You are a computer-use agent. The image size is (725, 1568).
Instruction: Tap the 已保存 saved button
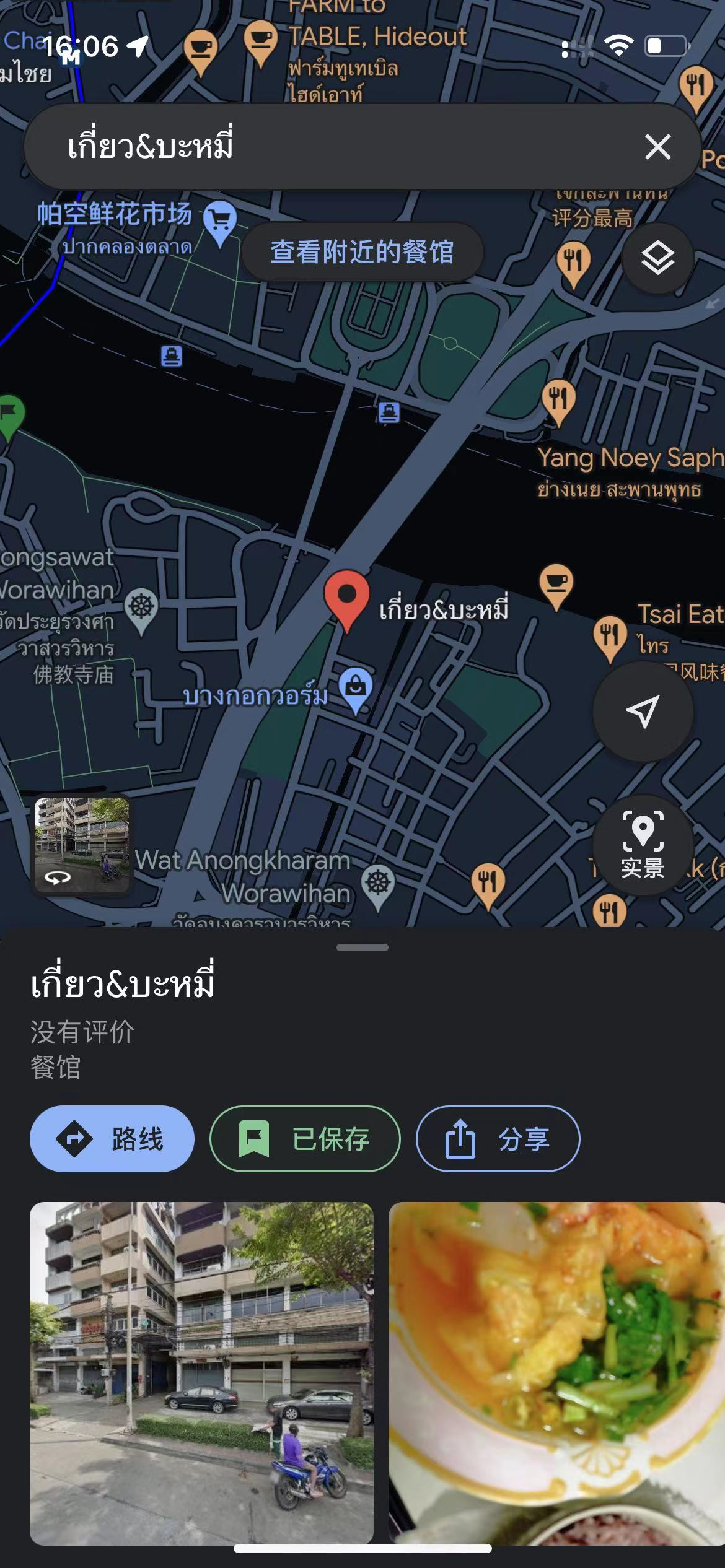click(x=305, y=1139)
